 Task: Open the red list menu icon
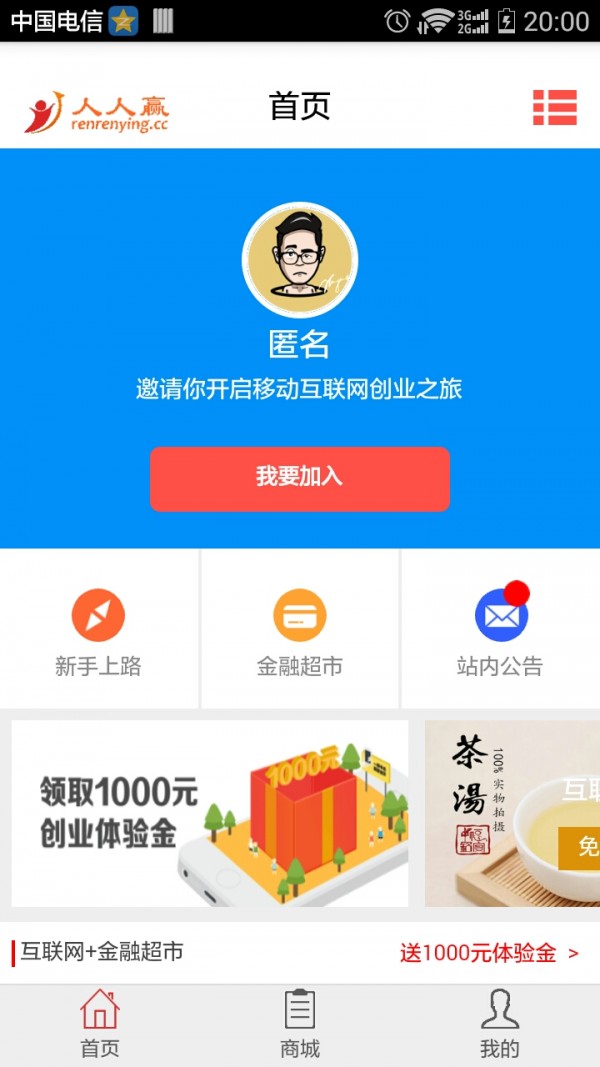pos(554,107)
